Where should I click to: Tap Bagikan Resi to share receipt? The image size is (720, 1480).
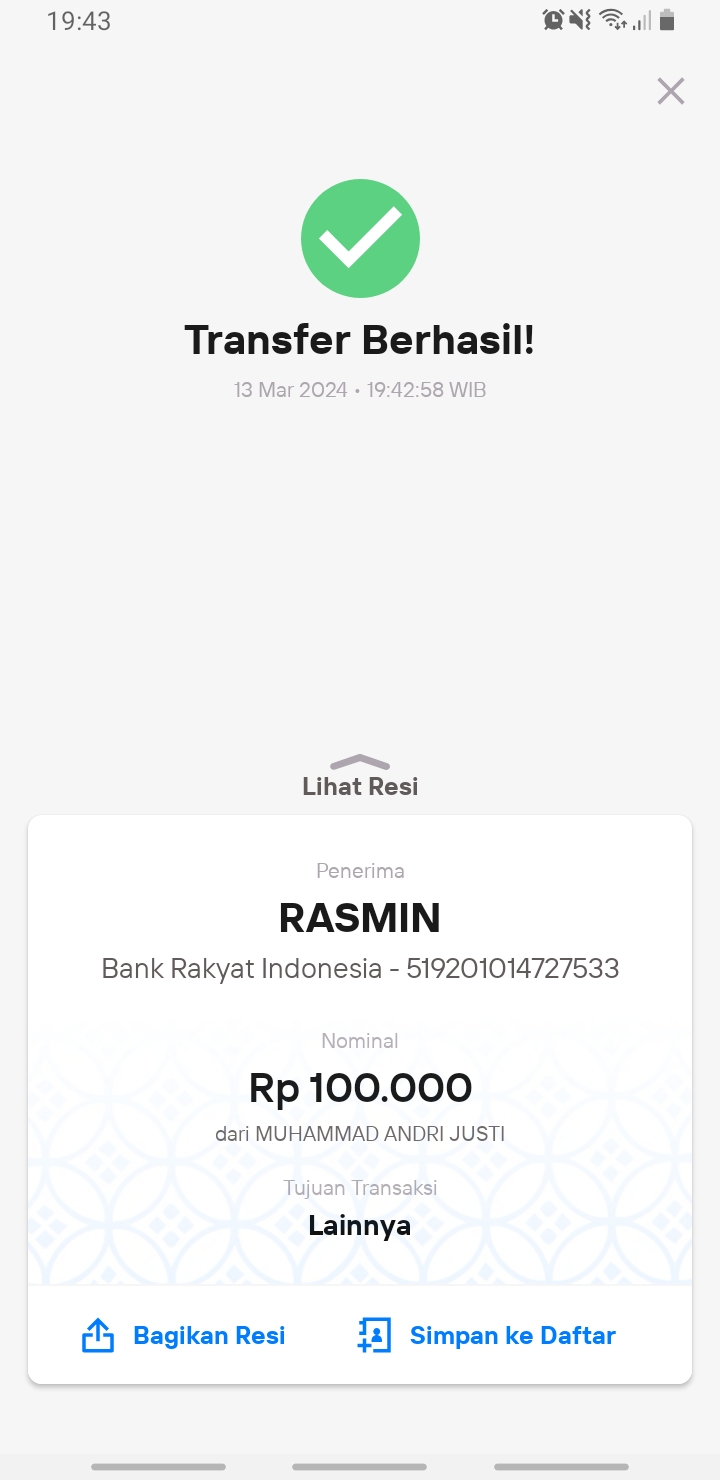pyautogui.click(x=183, y=1335)
